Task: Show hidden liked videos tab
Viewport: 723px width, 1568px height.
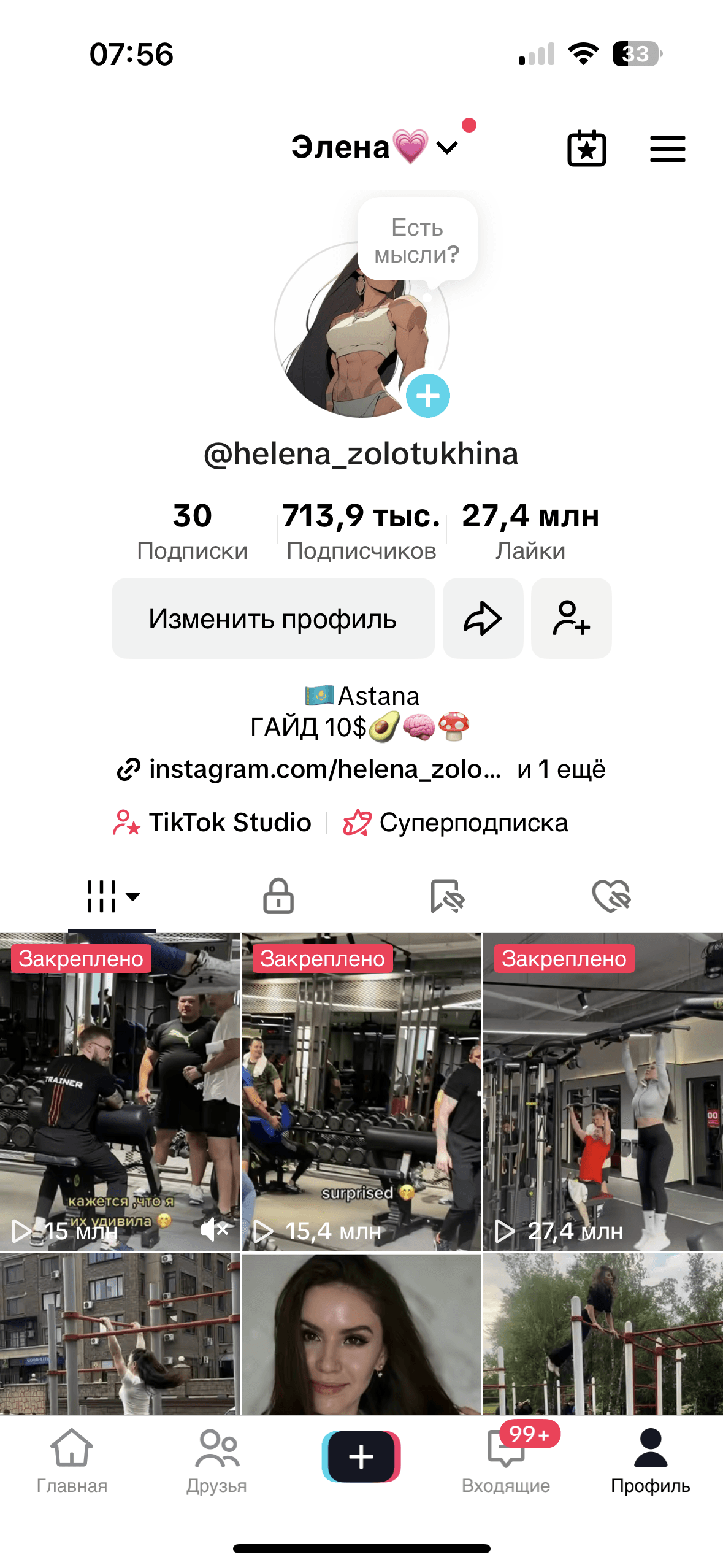Action: coord(612,897)
